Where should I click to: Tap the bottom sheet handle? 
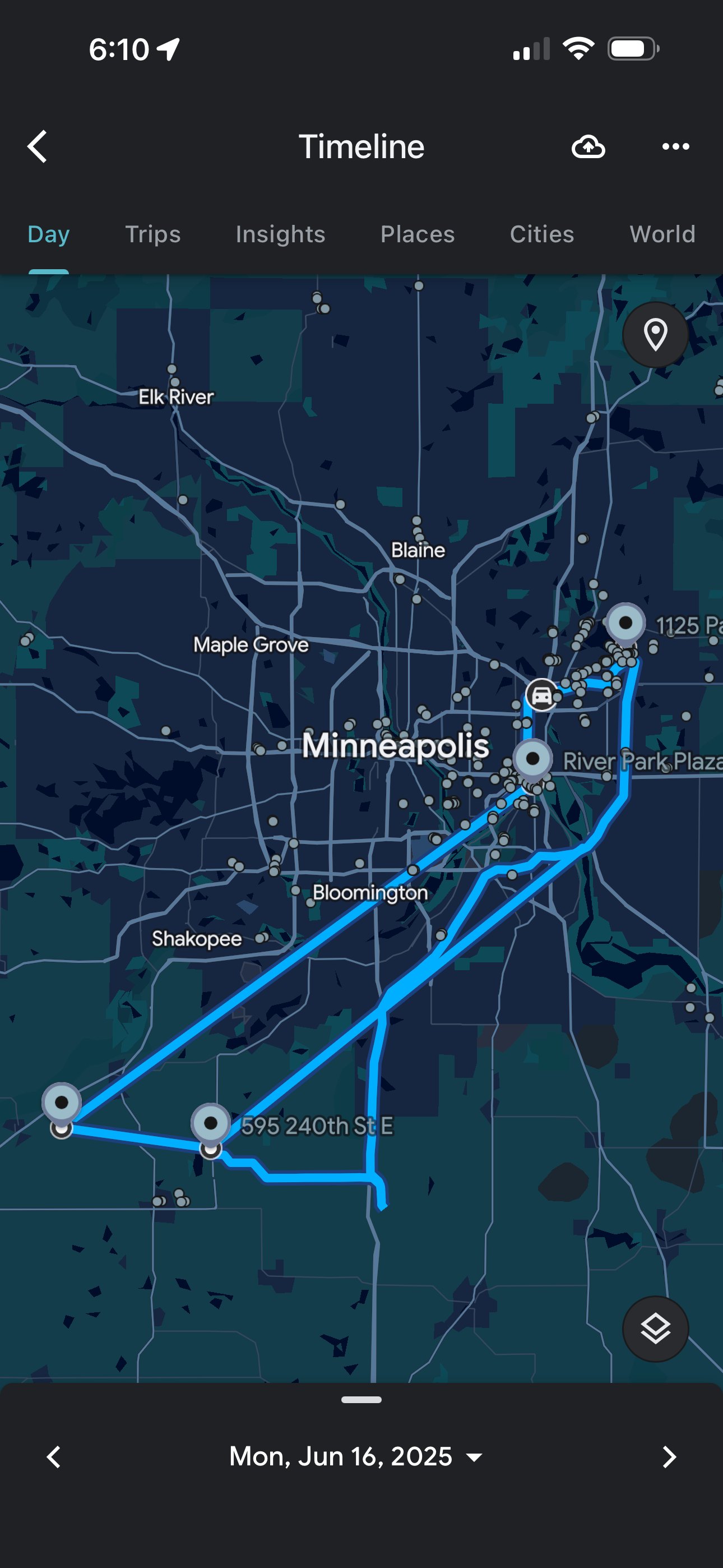(x=361, y=1399)
